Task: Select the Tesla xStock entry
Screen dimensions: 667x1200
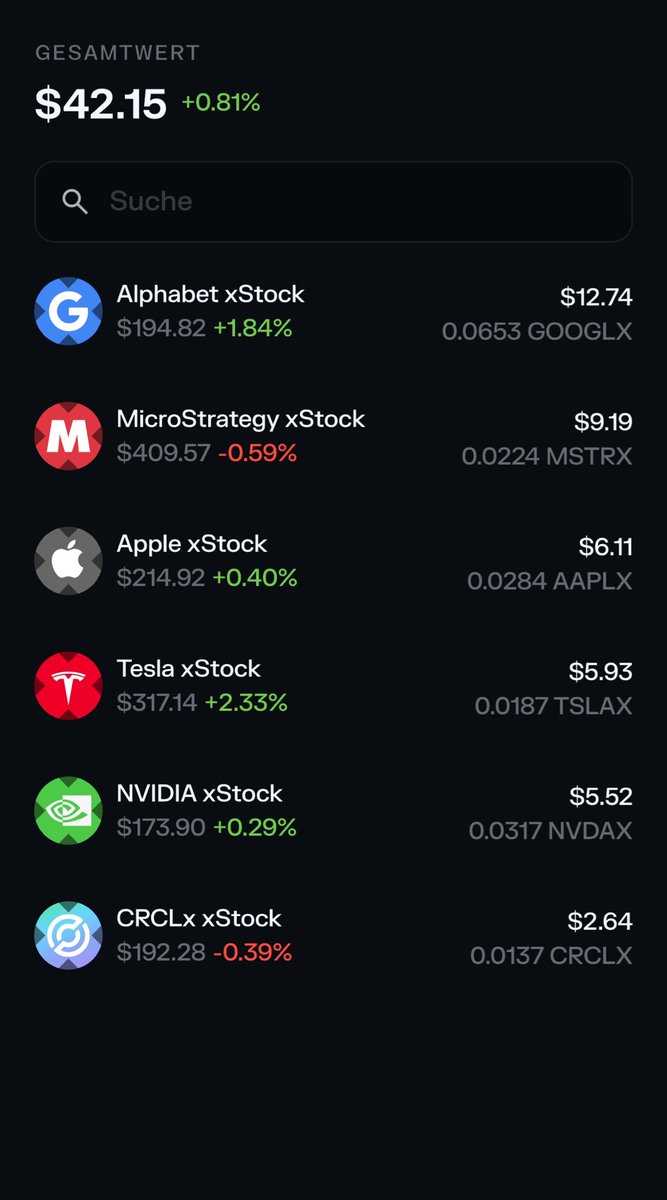Action: click(333, 686)
